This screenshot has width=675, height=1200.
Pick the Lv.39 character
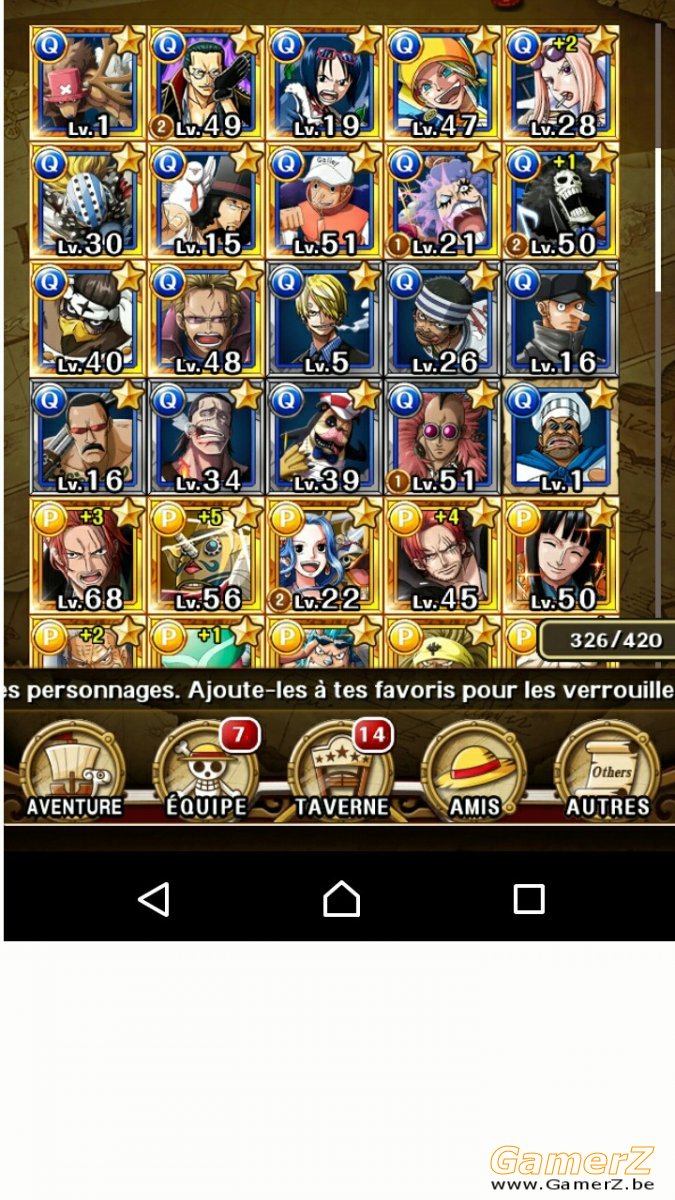pos(324,439)
